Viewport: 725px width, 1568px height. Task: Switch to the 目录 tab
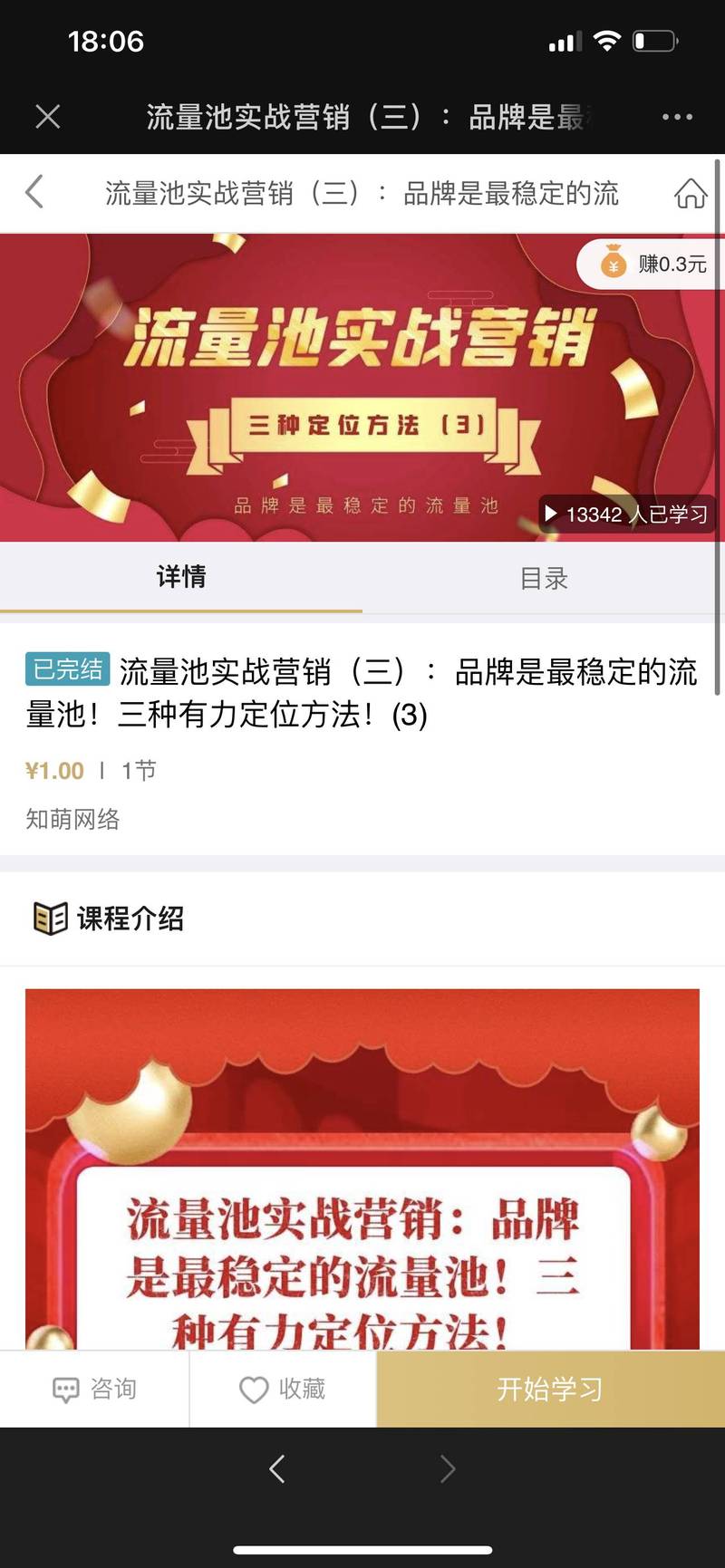coord(544,578)
